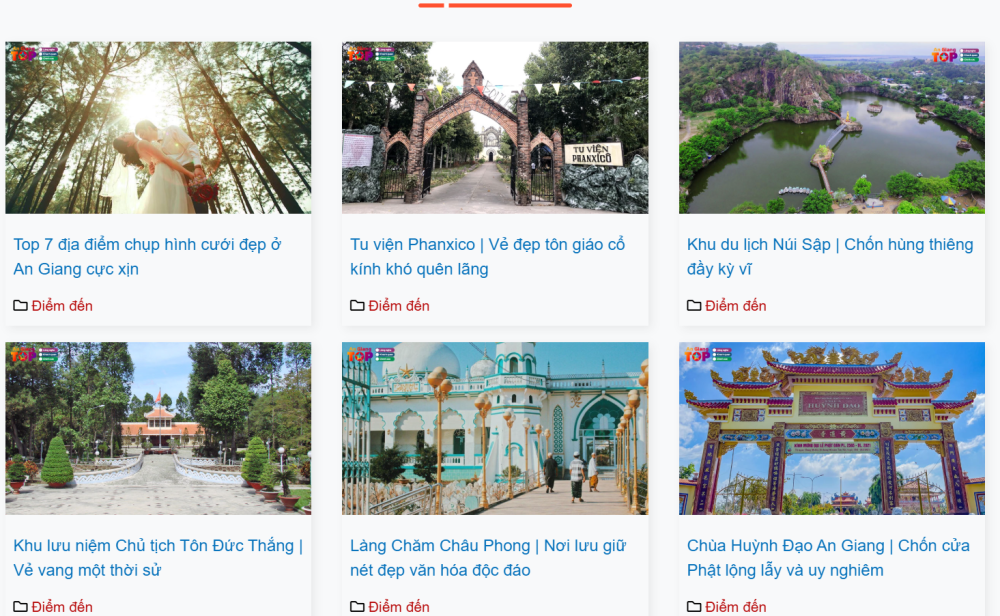Open the wedding photo spots article image
This screenshot has height=616, width=1000.
[x=158, y=127]
